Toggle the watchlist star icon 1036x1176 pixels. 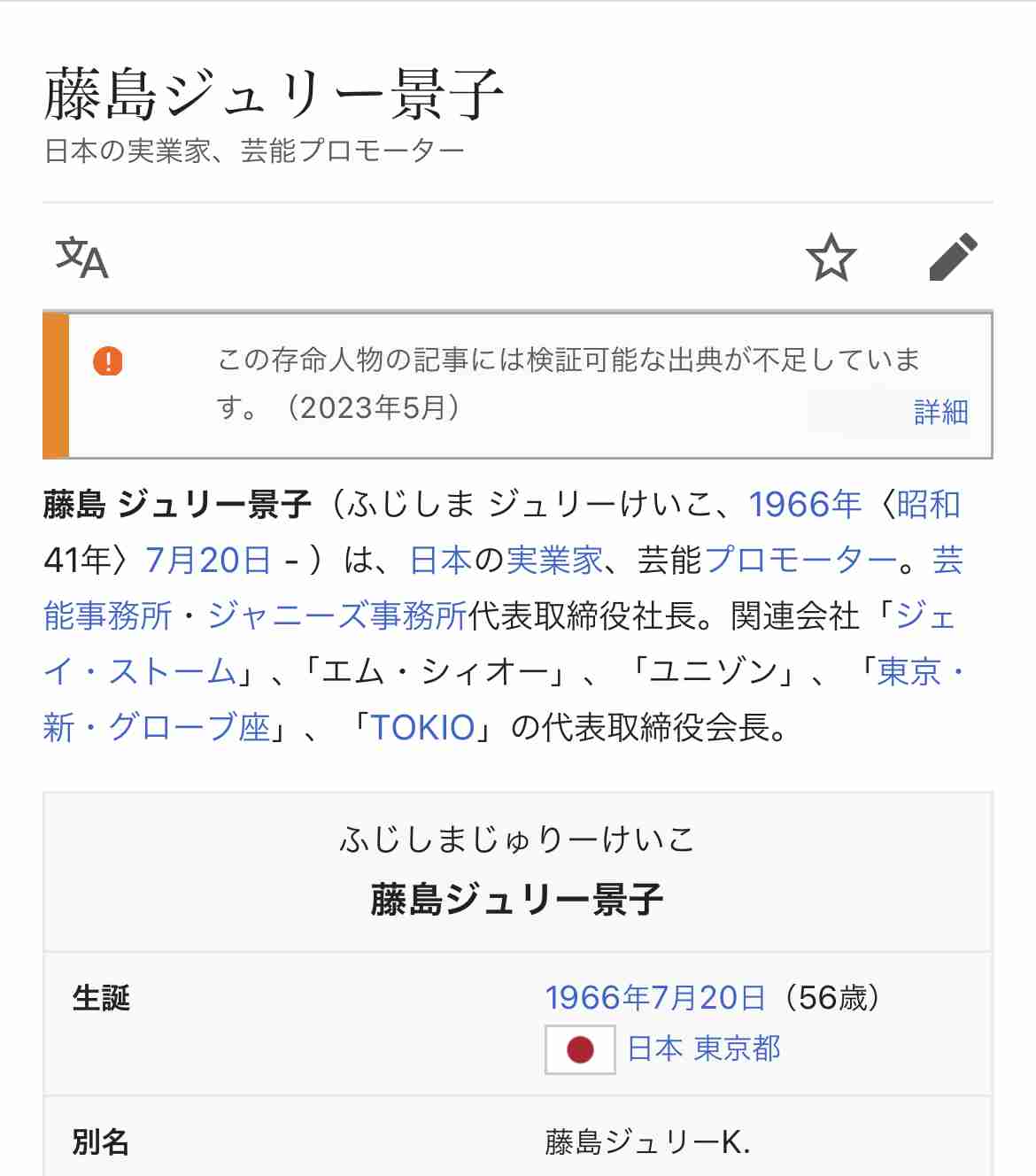[831, 259]
